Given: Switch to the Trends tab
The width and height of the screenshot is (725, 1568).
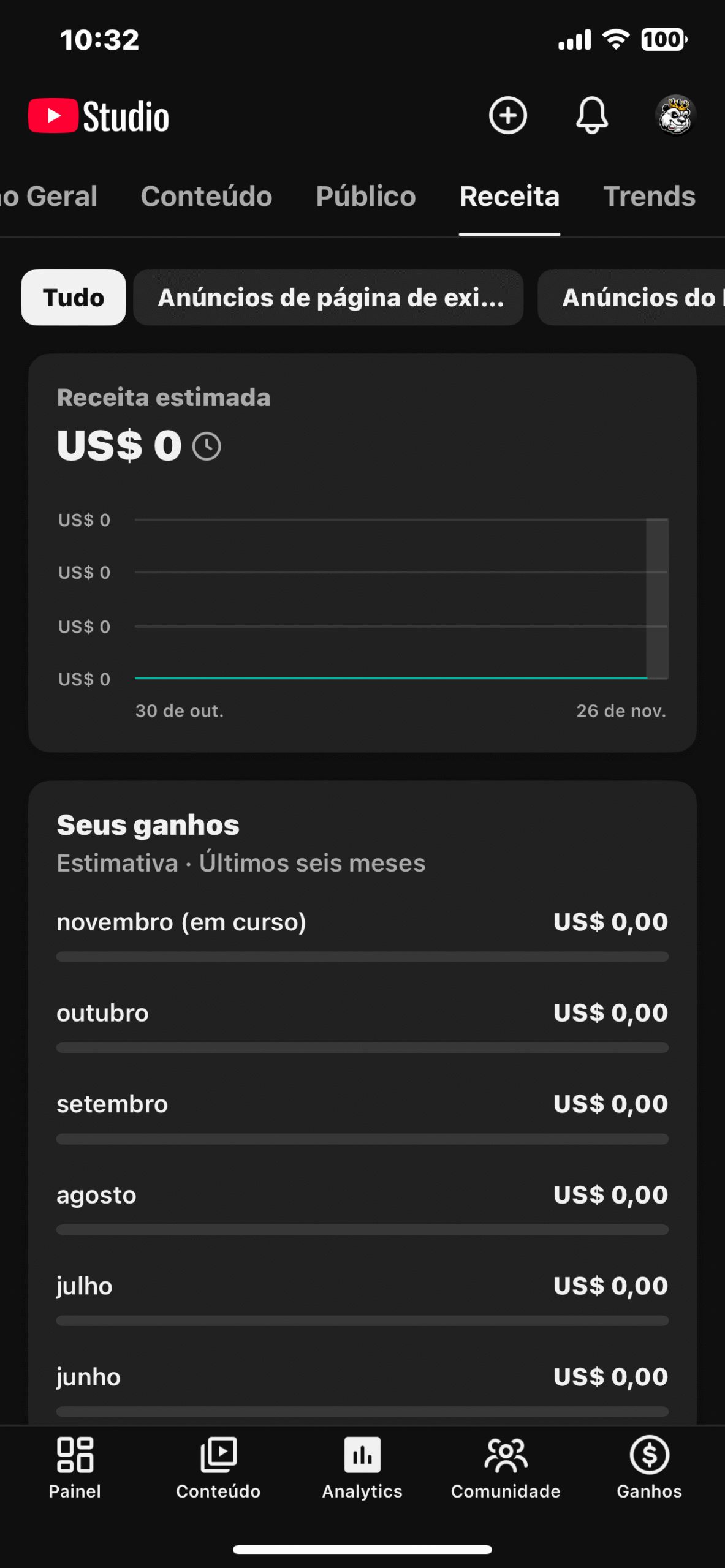Looking at the screenshot, I should point(649,197).
